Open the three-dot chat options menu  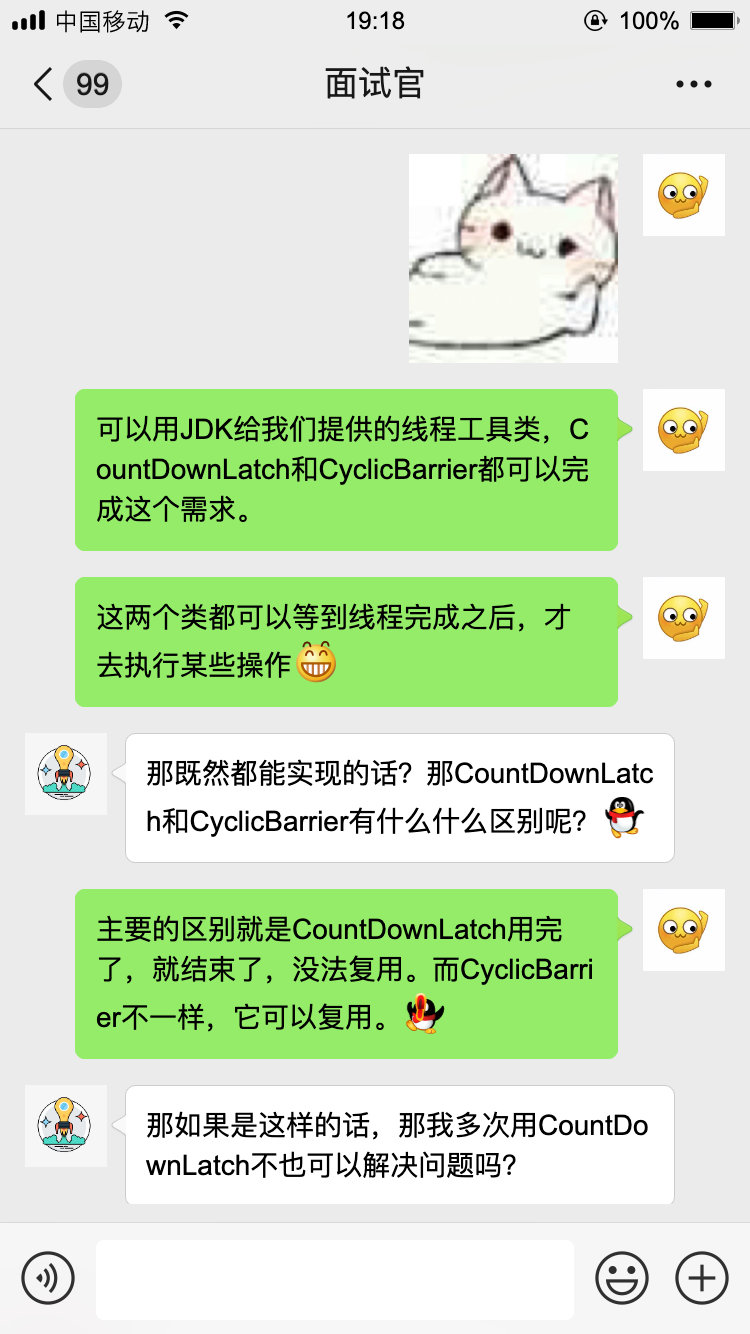tap(693, 84)
